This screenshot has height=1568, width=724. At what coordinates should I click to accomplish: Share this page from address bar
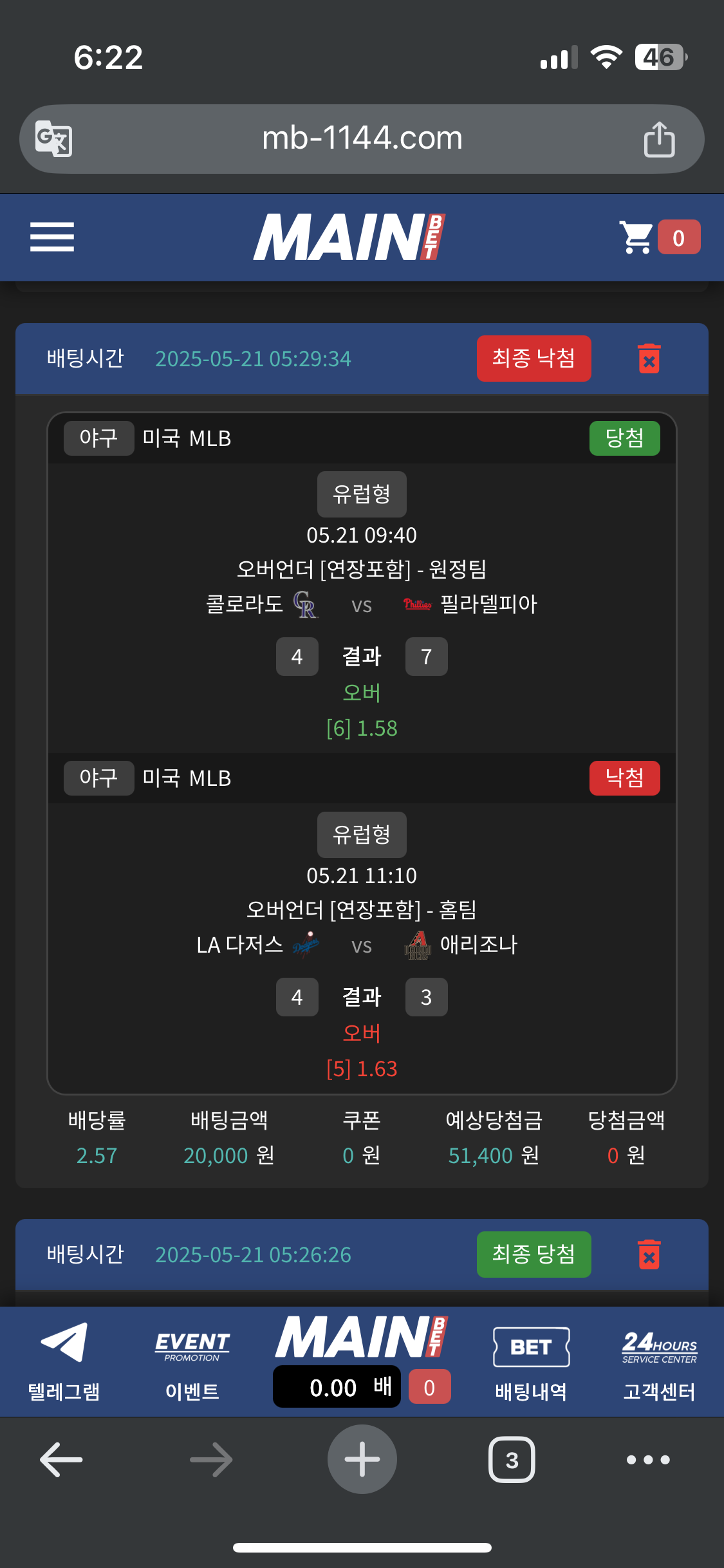pyautogui.click(x=659, y=139)
